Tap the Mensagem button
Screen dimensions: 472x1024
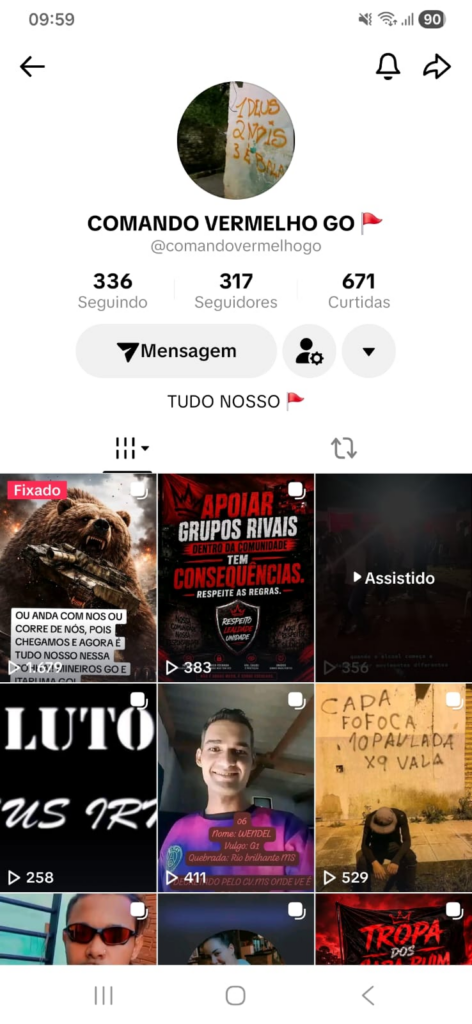click(x=176, y=351)
